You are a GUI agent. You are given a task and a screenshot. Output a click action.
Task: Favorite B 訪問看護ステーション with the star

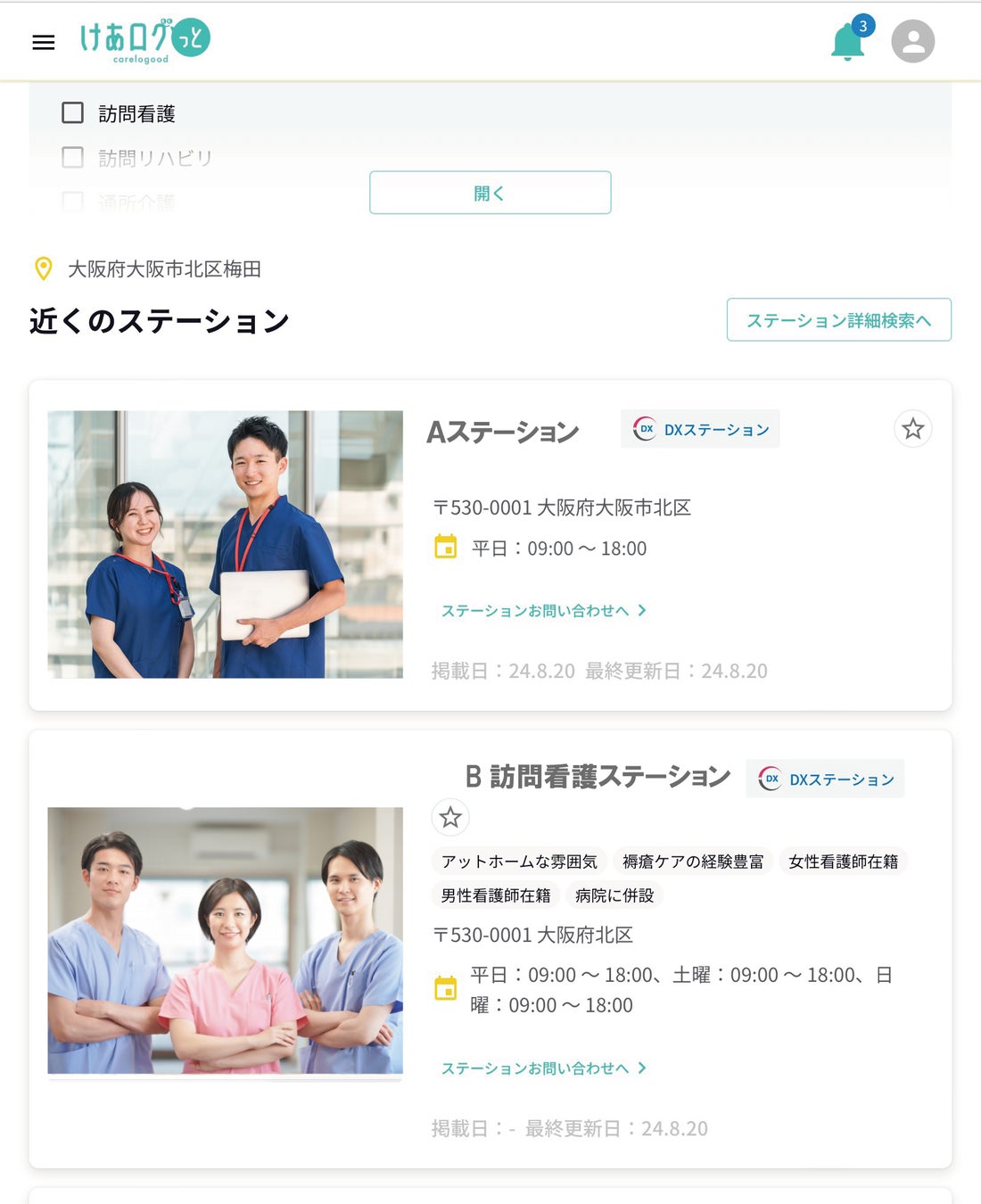click(450, 817)
